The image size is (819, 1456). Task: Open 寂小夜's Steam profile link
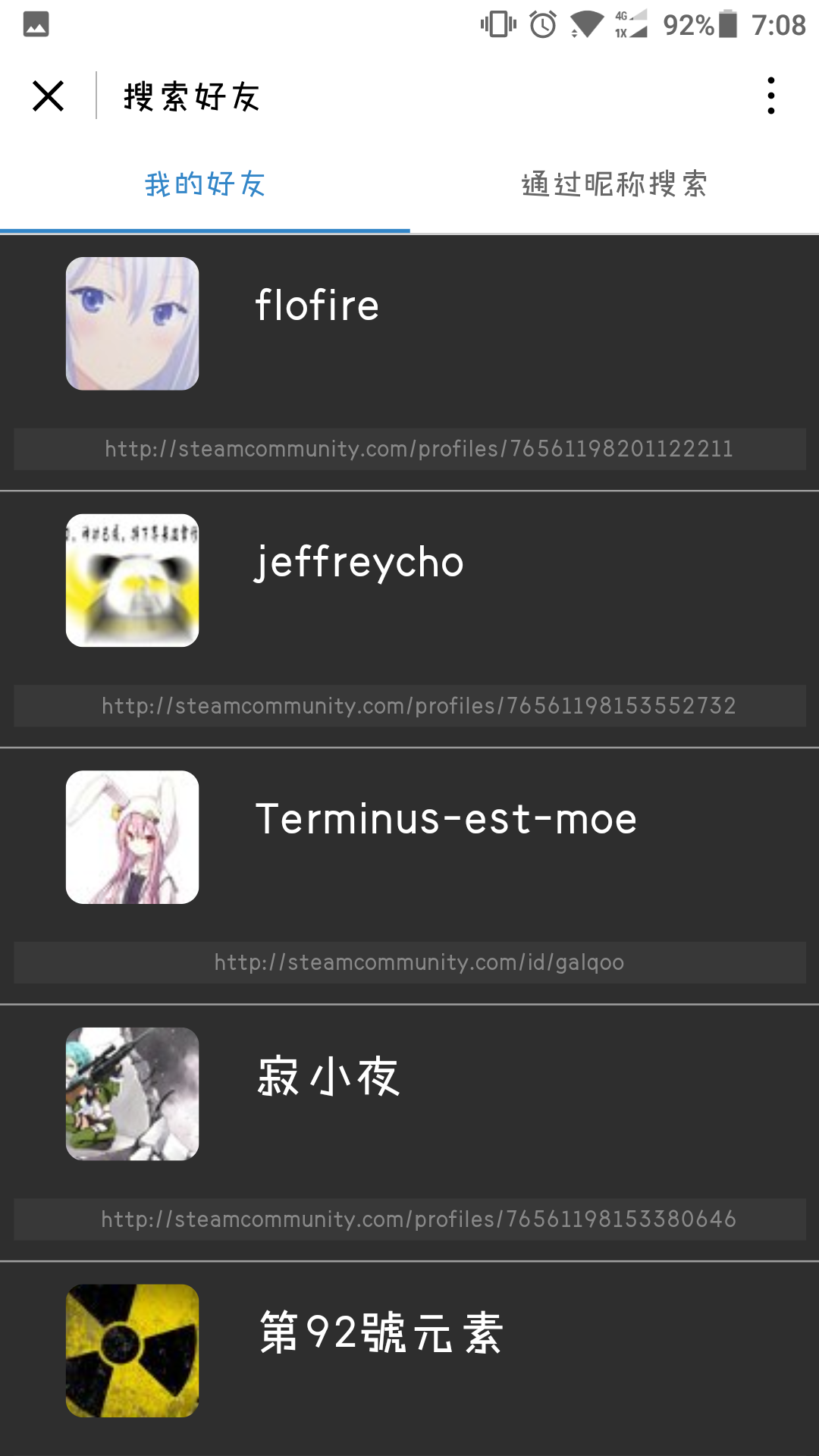(x=419, y=1219)
